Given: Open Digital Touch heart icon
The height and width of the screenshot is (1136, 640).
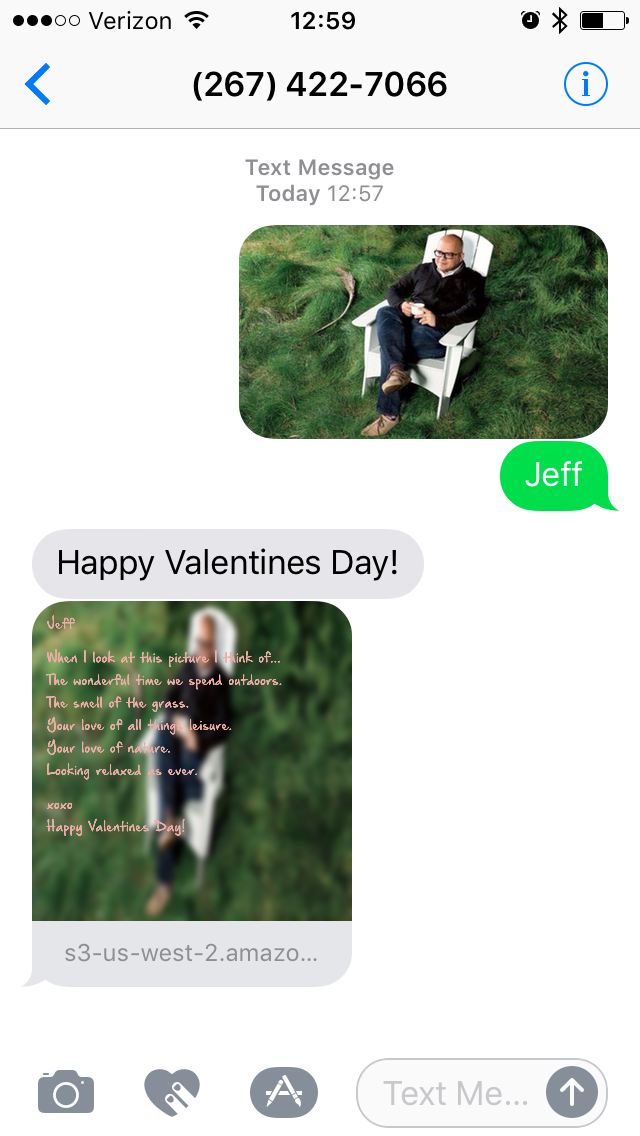Looking at the screenshot, I should pyautogui.click(x=172, y=1092).
